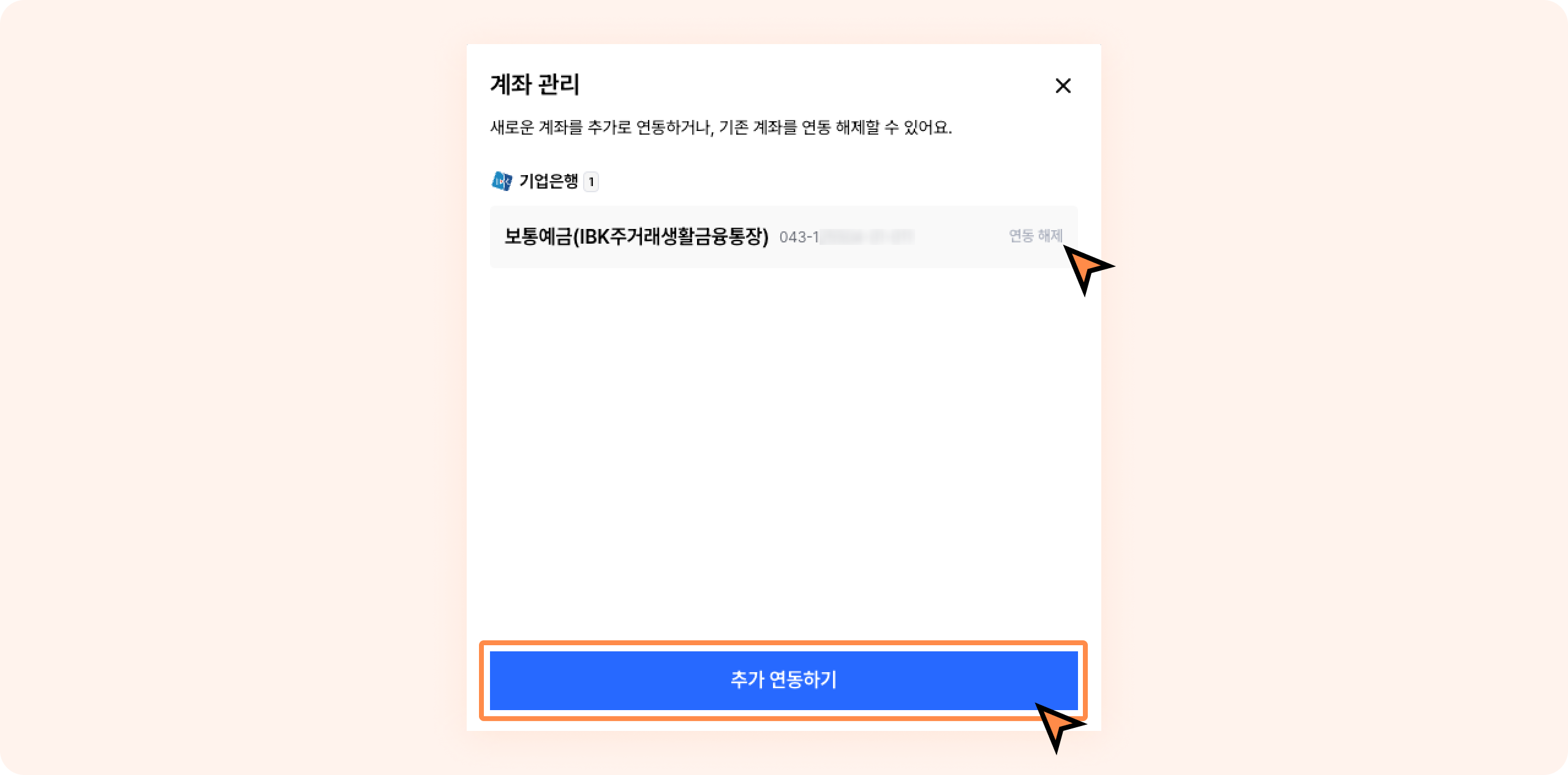Viewport: 1568px width, 775px height.
Task: Close the 계좌 관리 dialog
Action: tap(1063, 86)
